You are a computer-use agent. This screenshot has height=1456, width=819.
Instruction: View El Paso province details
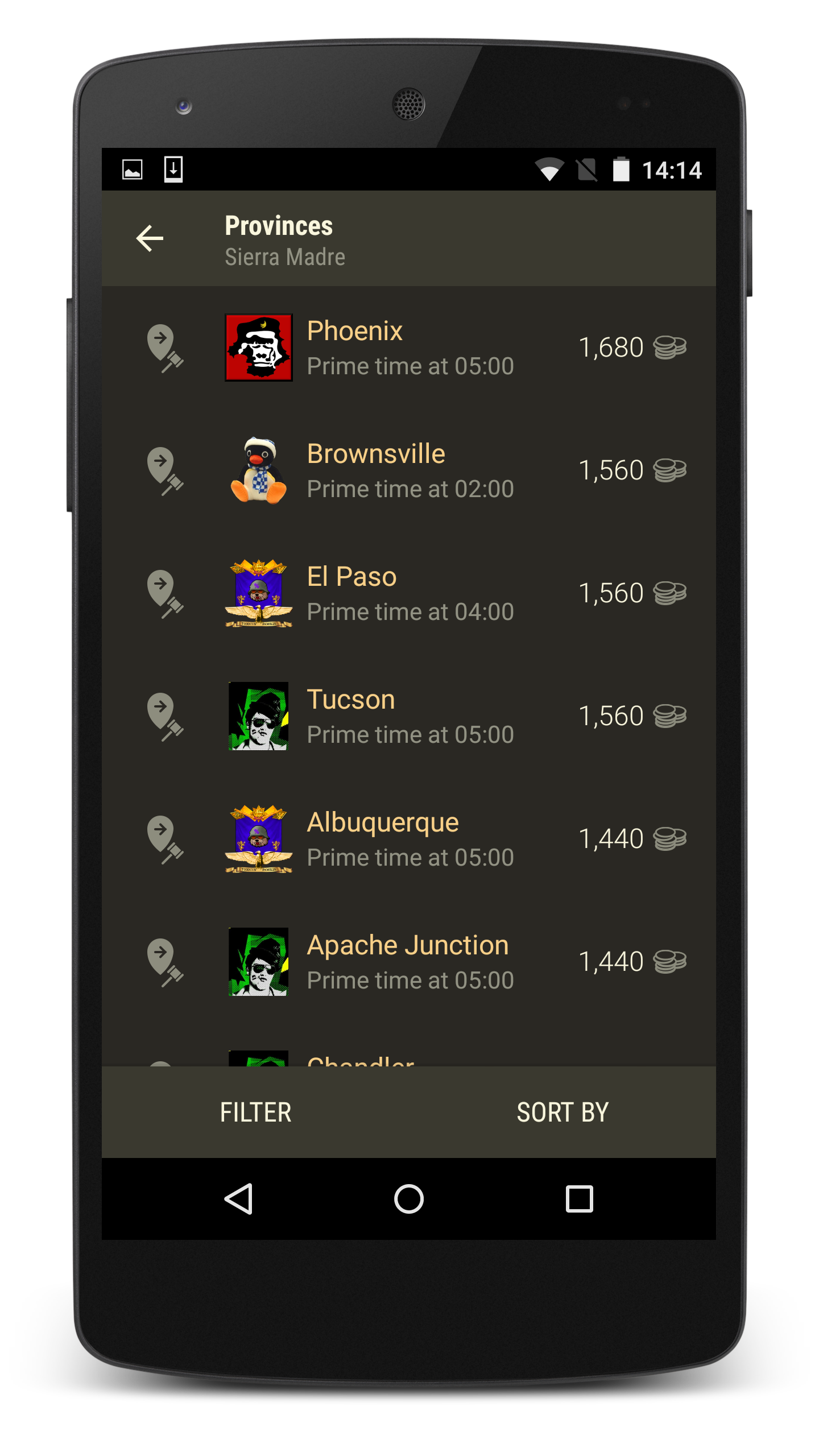[x=409, y=593]
